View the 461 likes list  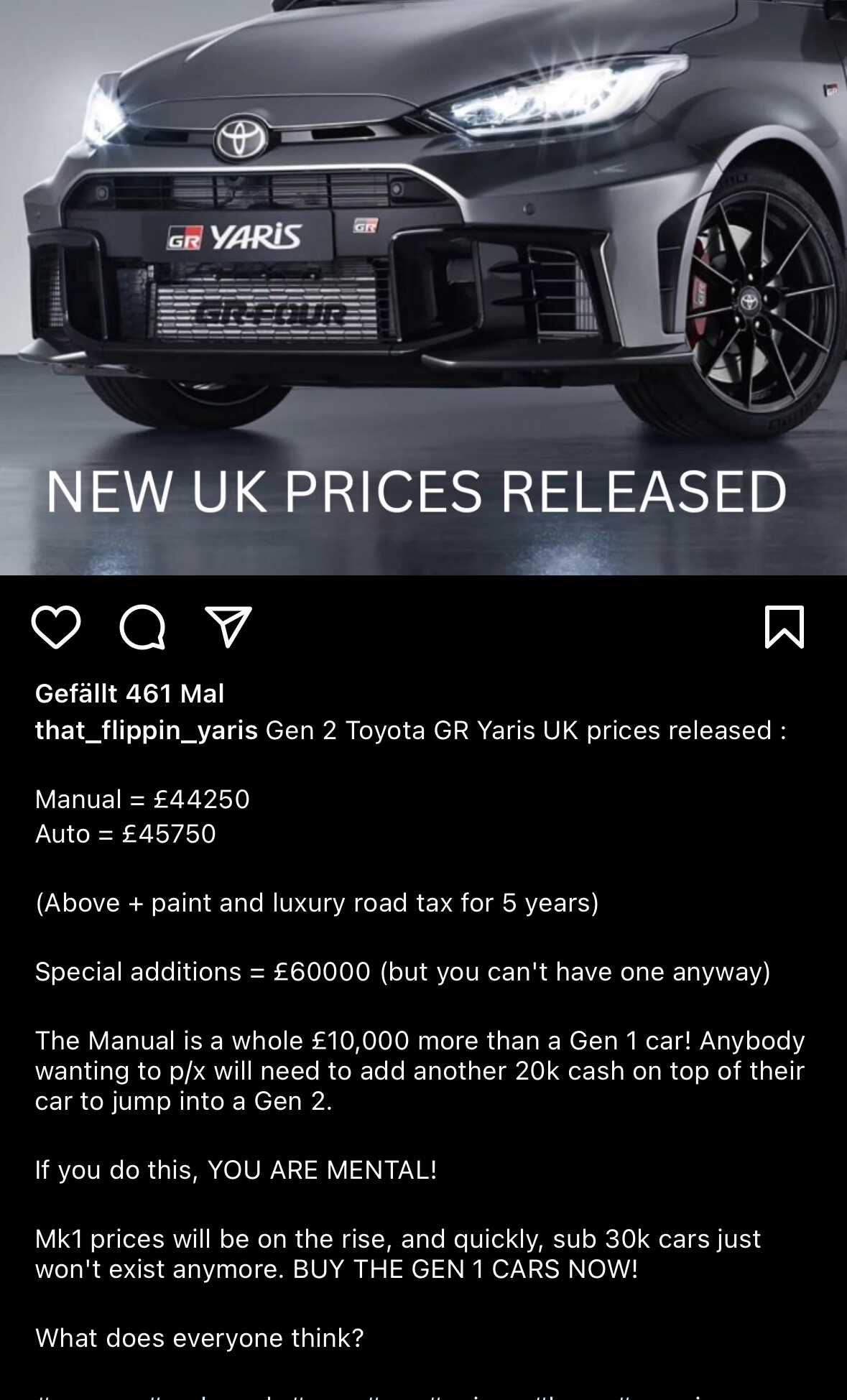(129, 693)
